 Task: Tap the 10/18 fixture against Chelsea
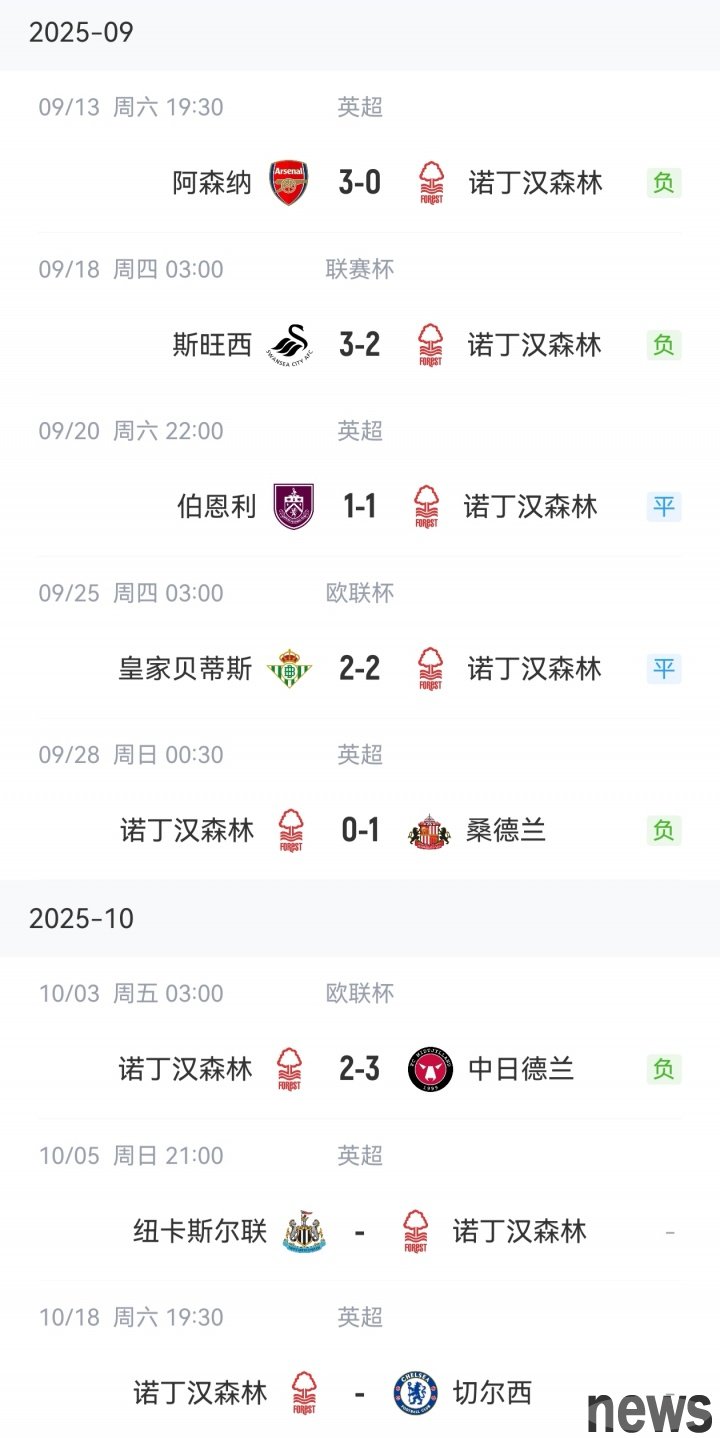tap(360, 1392)
